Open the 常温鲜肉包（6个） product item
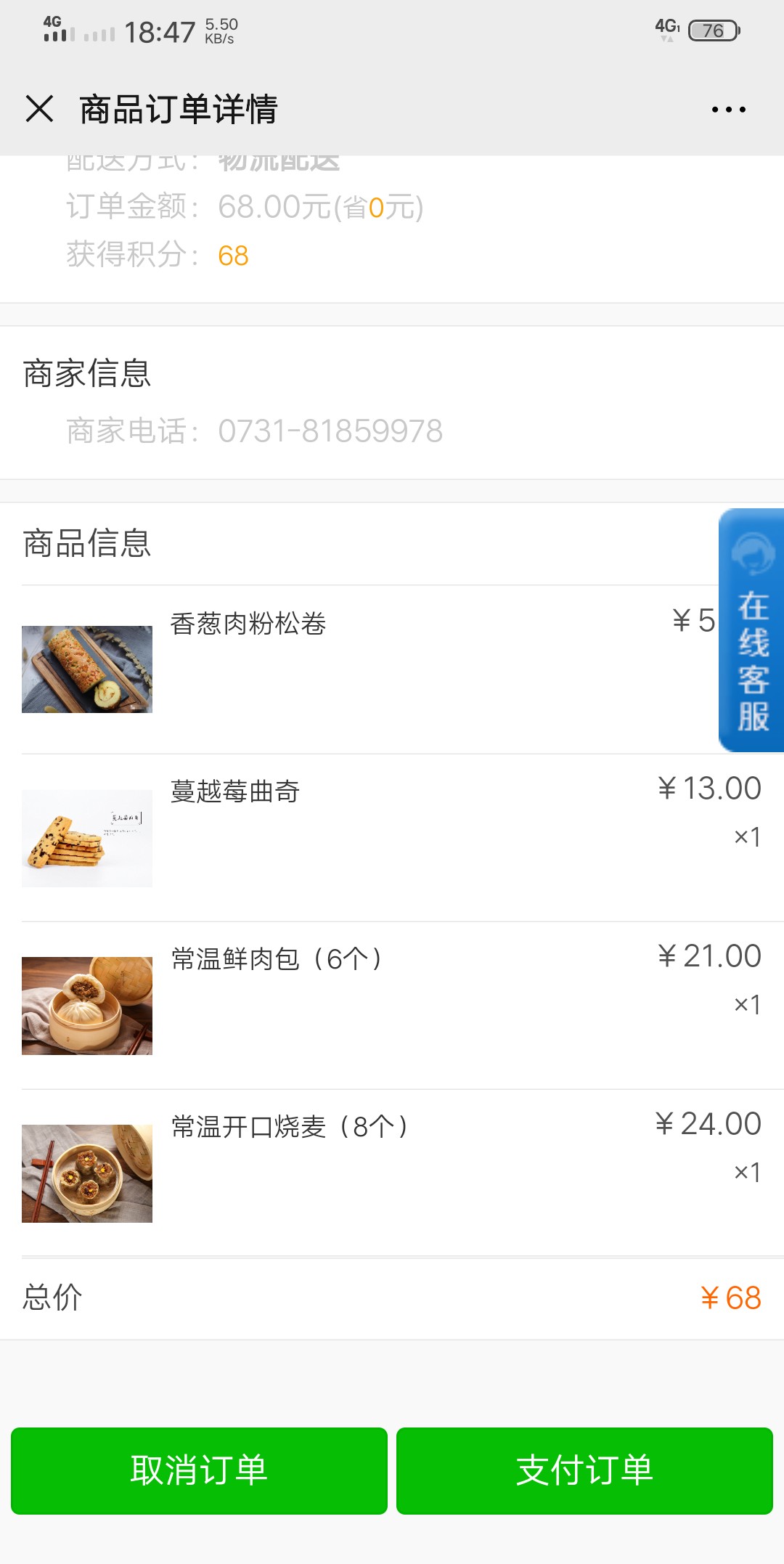 tap(392, 1006)
